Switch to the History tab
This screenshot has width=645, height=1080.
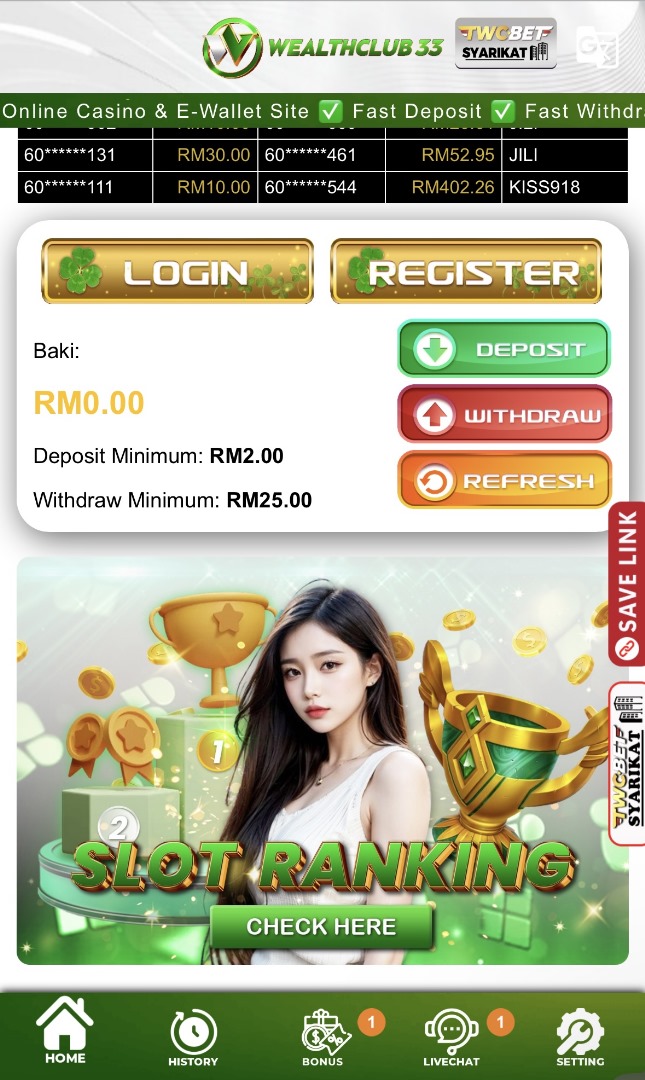(193, 1038)
